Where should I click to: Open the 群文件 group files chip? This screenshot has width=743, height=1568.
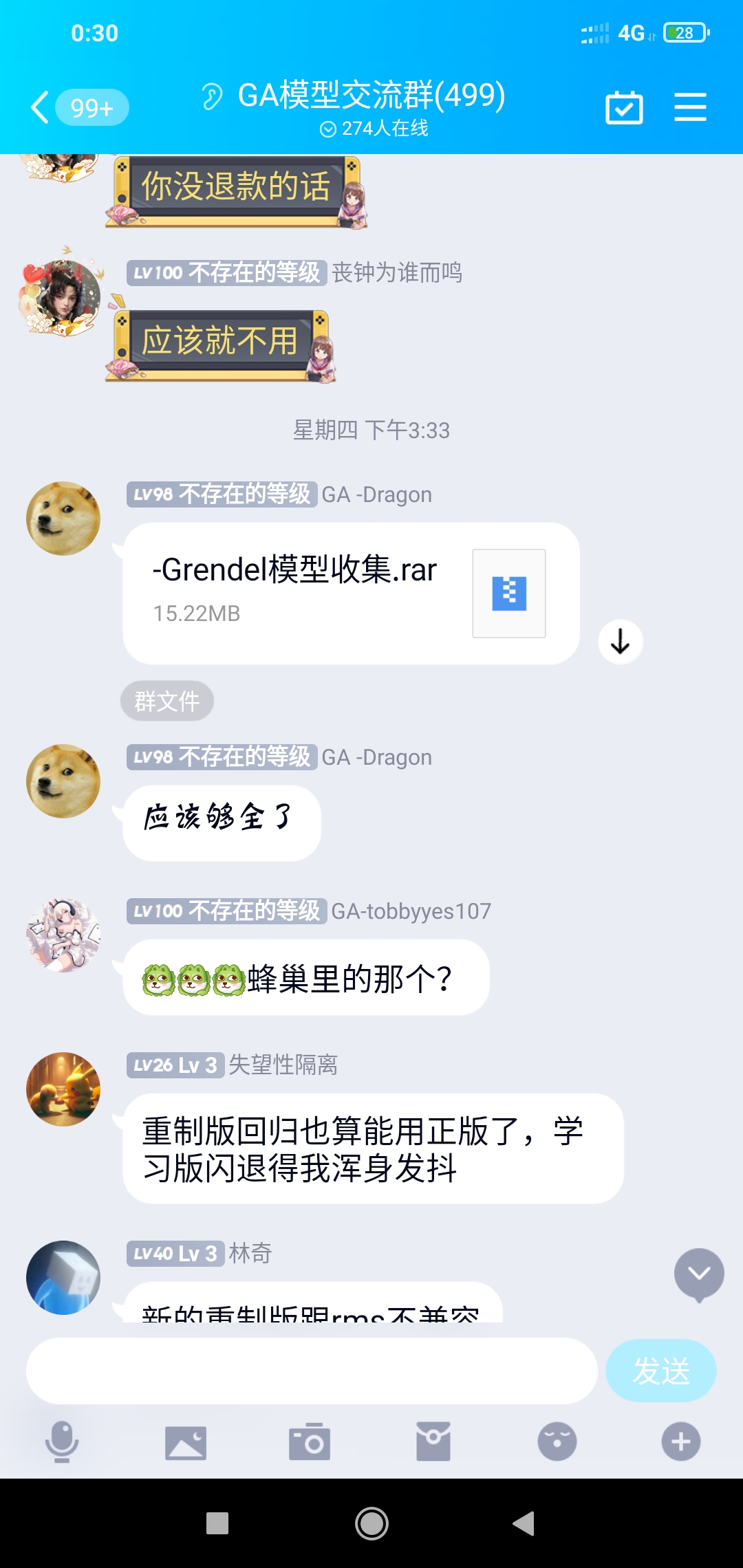click(x=167, y=701)
